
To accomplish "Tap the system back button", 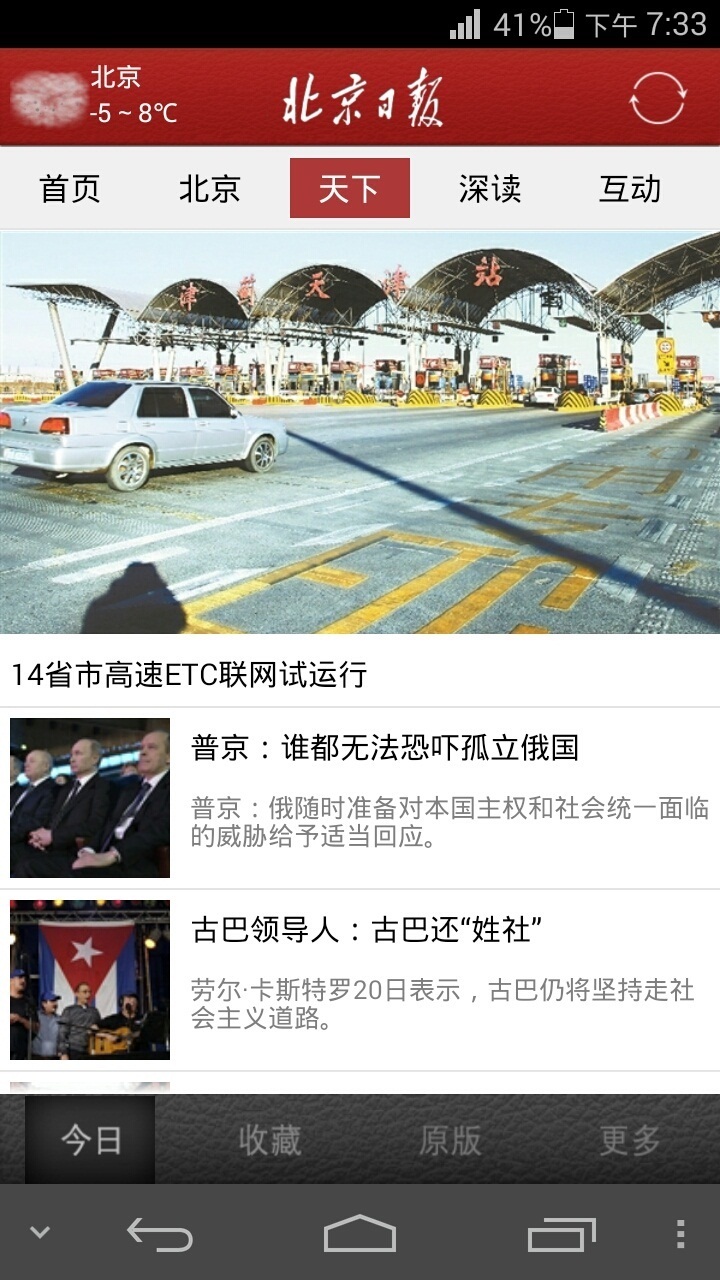I will pyautogui.click(x=160, y=1234).
